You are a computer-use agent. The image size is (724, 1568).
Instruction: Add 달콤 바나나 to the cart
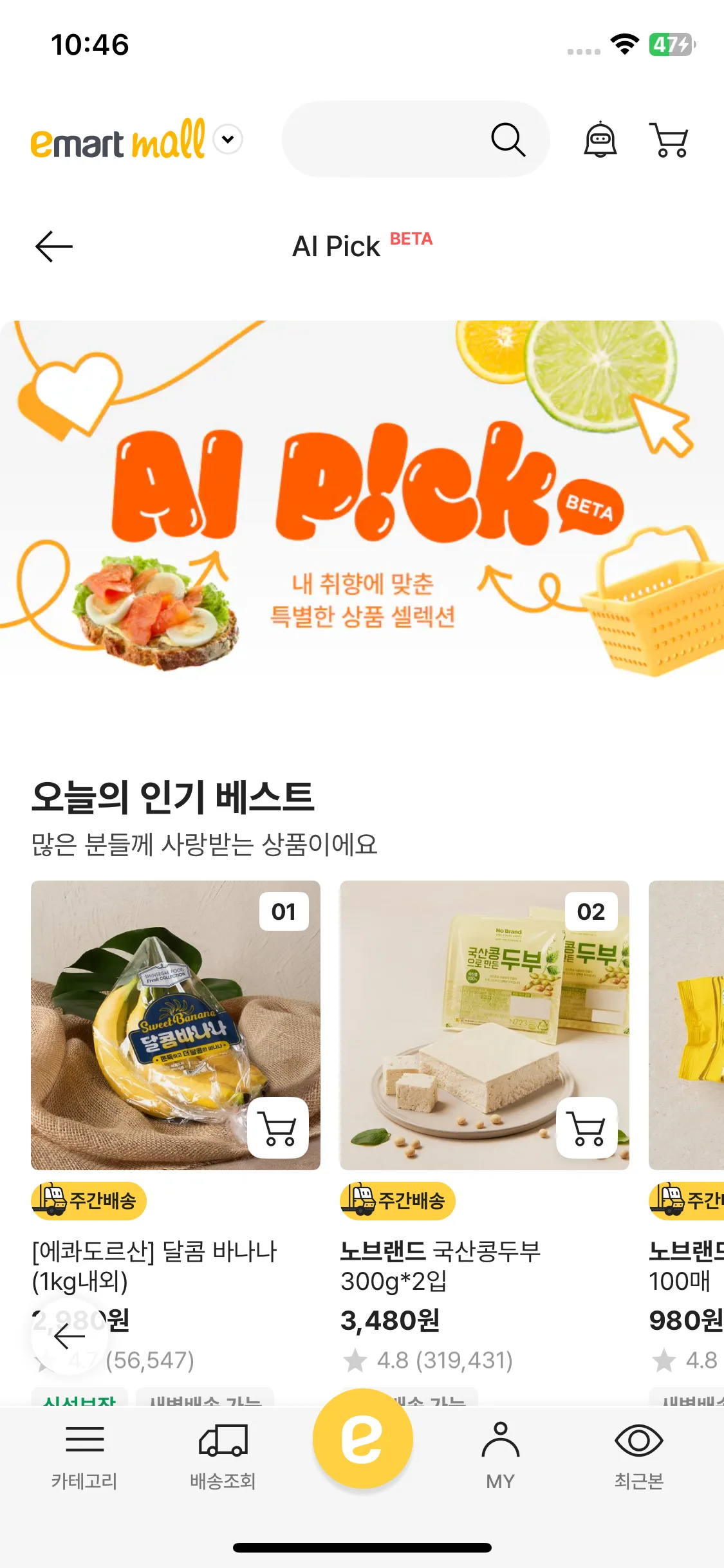click(x=278, y=1128)
